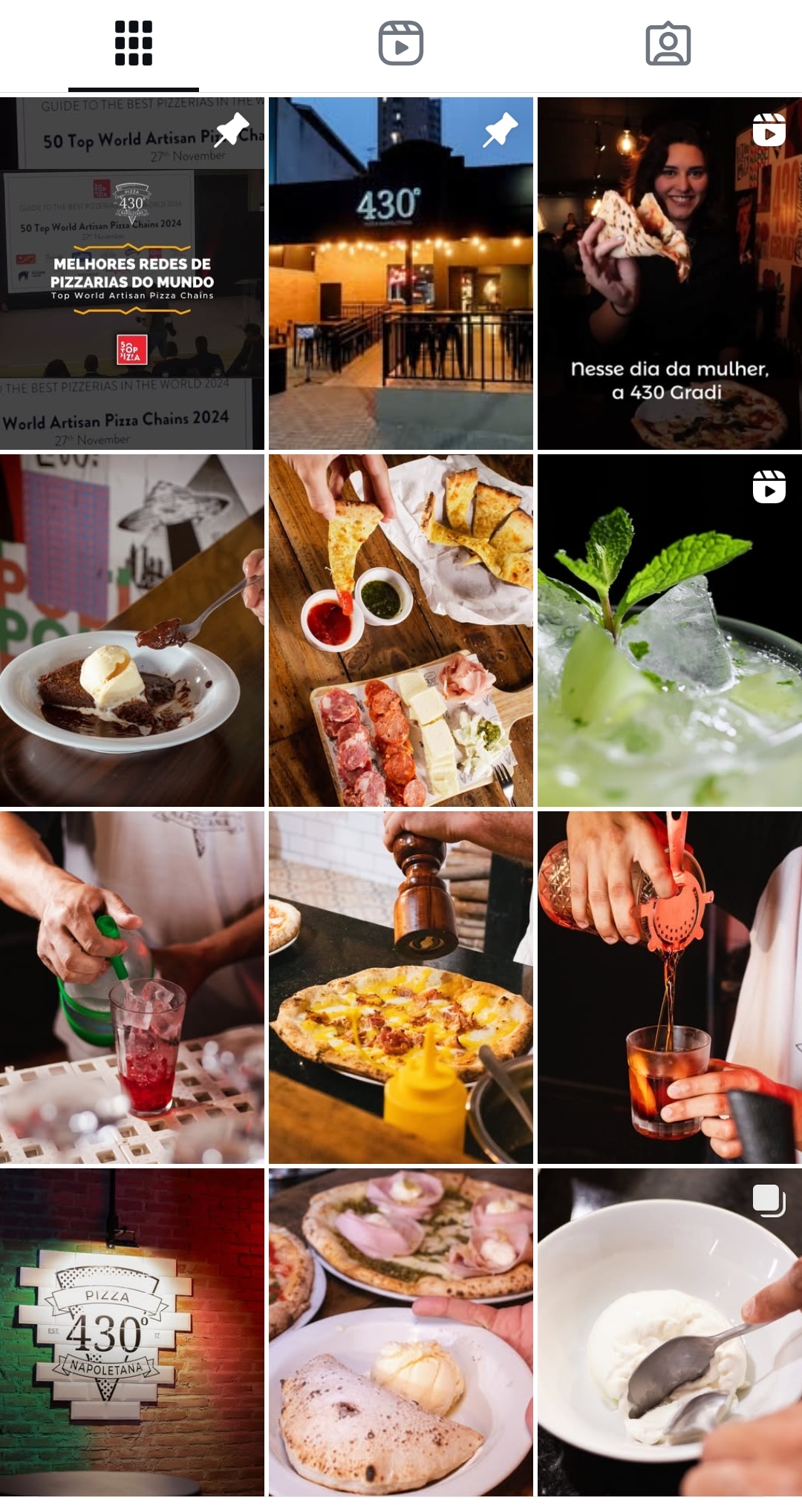Open the chocolate cake with ice cream post

click(132, 630)
